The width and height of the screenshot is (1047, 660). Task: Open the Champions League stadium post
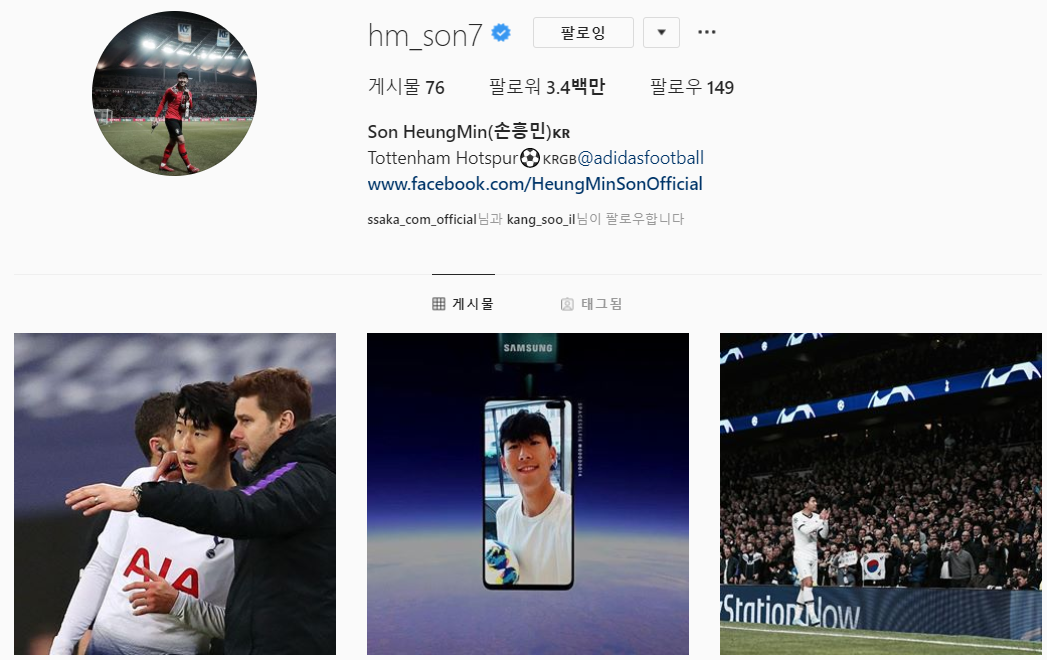pyautogui.click(x=881, y=494)
